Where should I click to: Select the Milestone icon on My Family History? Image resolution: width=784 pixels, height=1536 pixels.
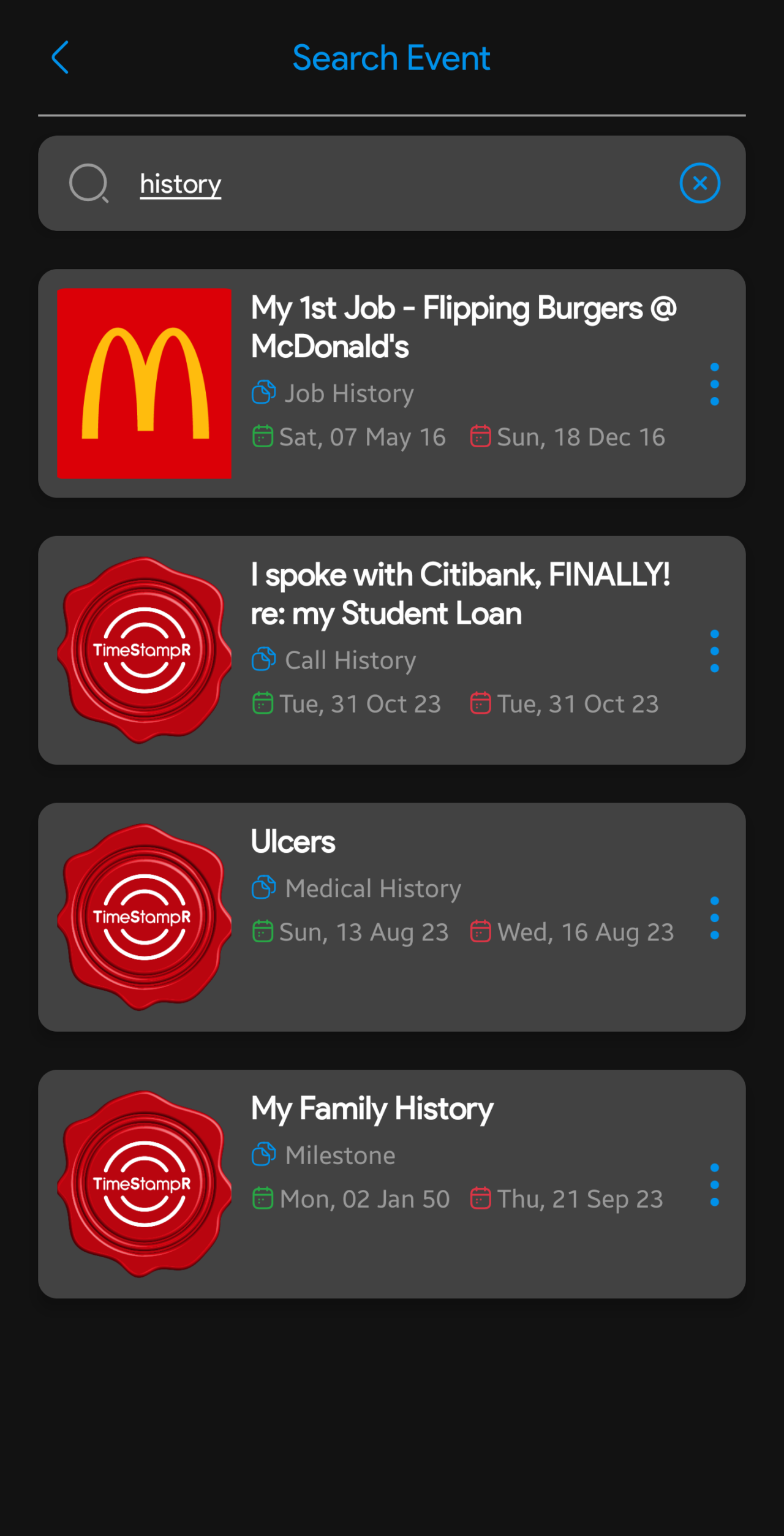[x=263, y=1154]
